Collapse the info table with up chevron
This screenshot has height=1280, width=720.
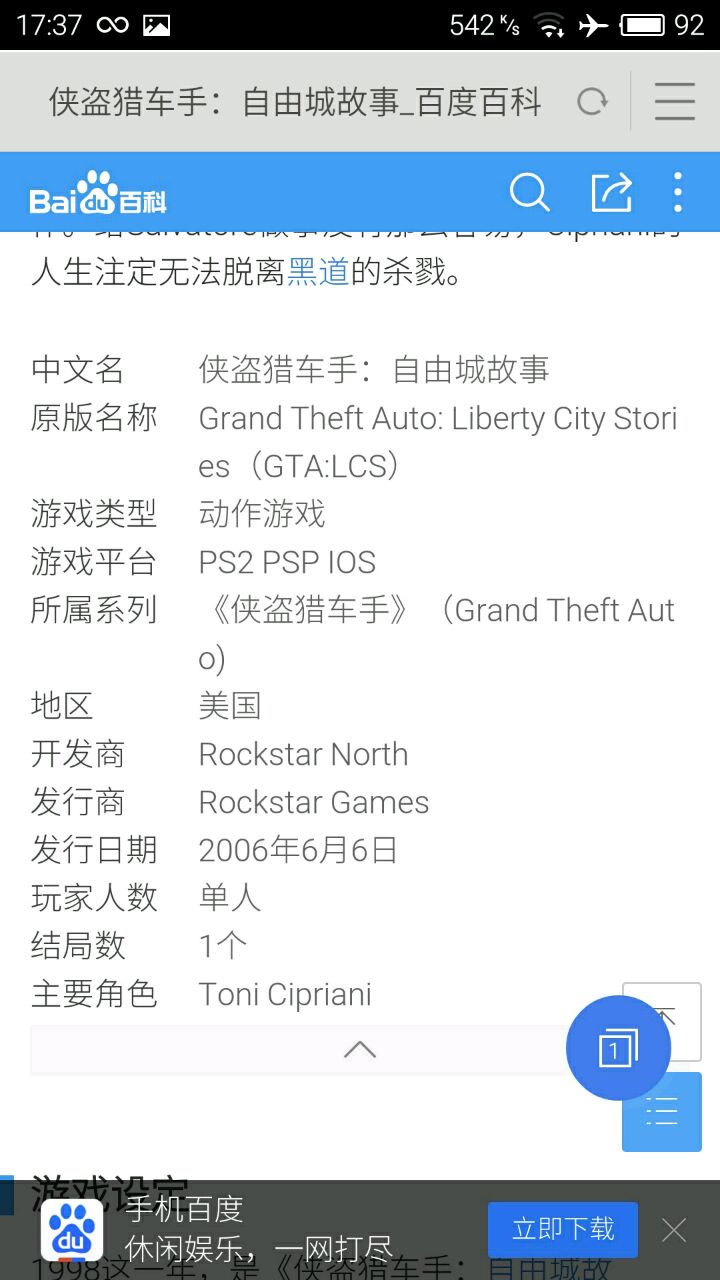point(360,1049)
